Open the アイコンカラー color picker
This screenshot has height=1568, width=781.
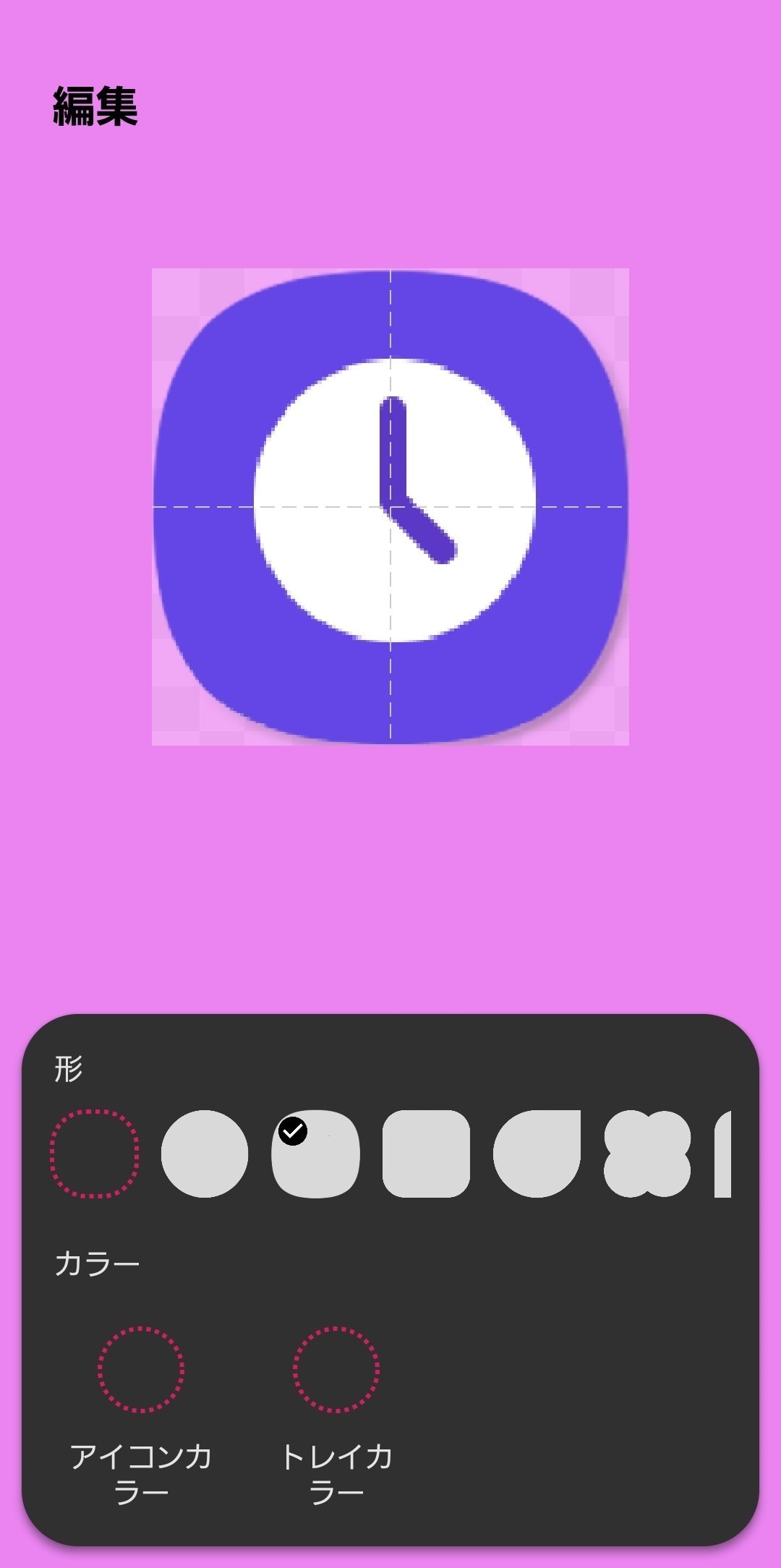coord(141,1369)
